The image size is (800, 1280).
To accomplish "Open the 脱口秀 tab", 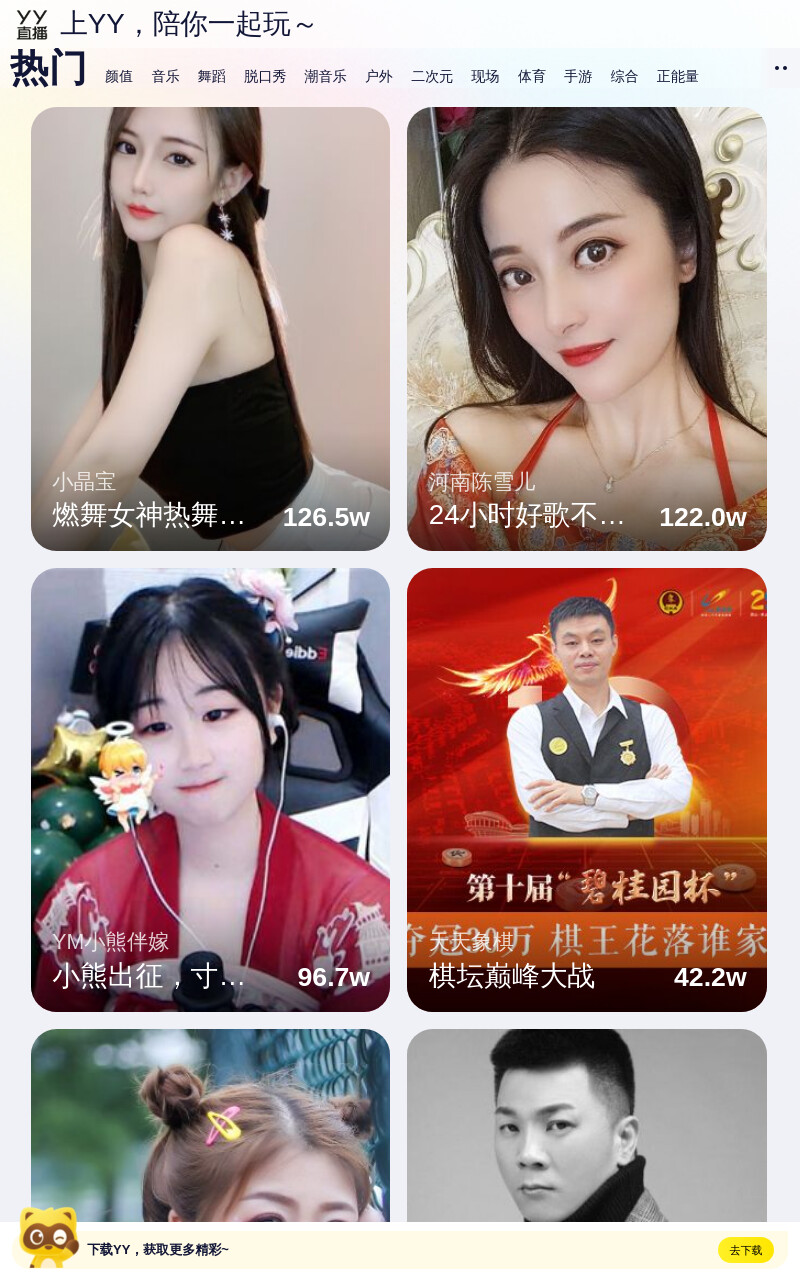I will point(265,76).
